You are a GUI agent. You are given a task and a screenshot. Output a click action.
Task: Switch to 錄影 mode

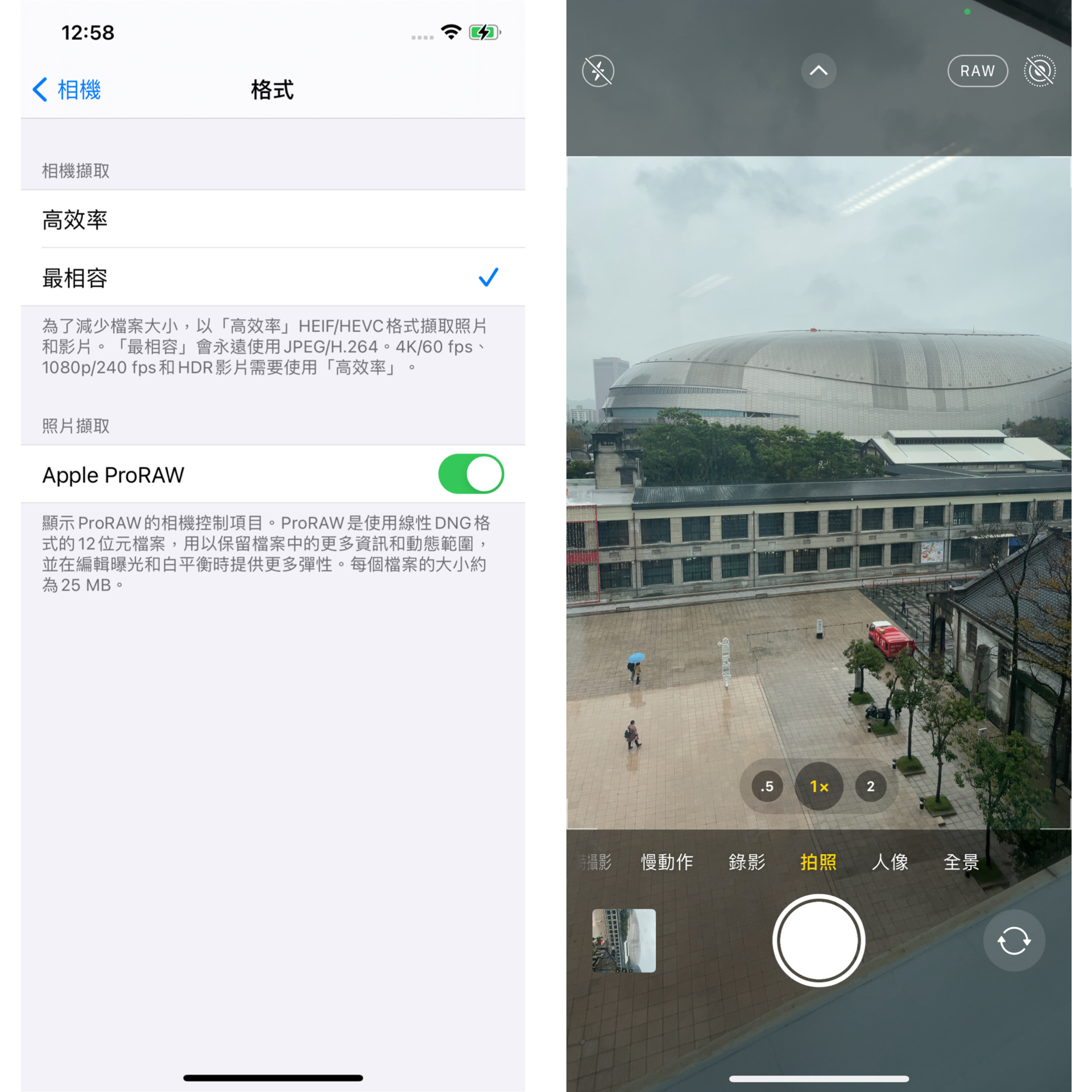tap(746, 862)
